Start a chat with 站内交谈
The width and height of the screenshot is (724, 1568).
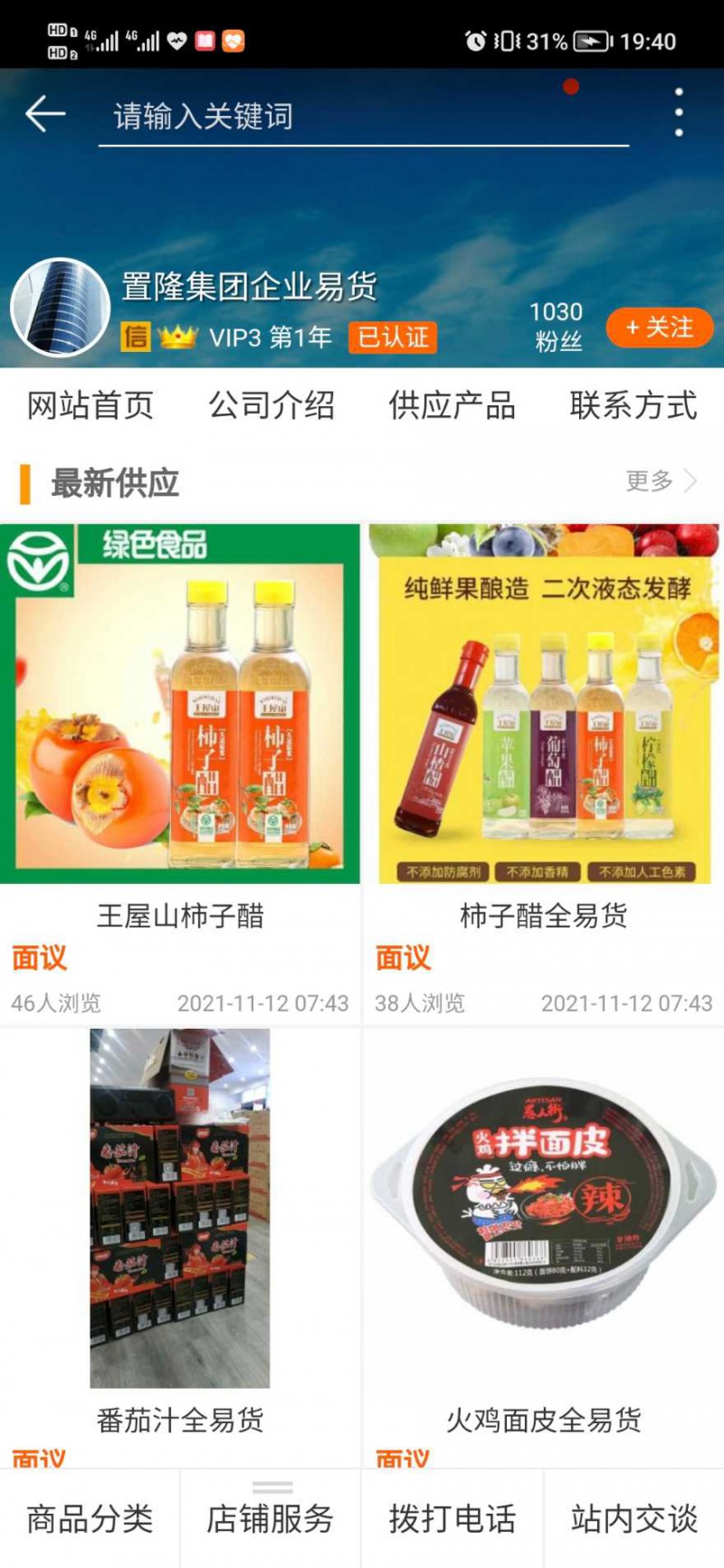[x=634, y=1519]
